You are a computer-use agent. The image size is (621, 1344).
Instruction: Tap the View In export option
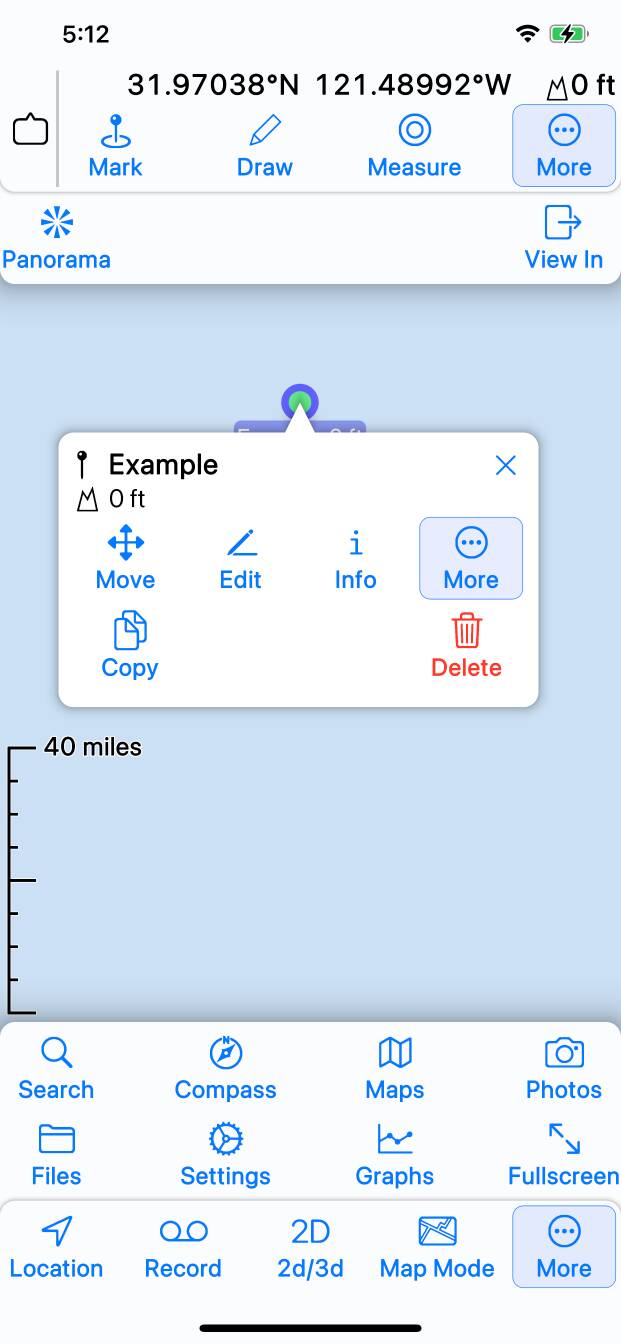tap(563, 239)
